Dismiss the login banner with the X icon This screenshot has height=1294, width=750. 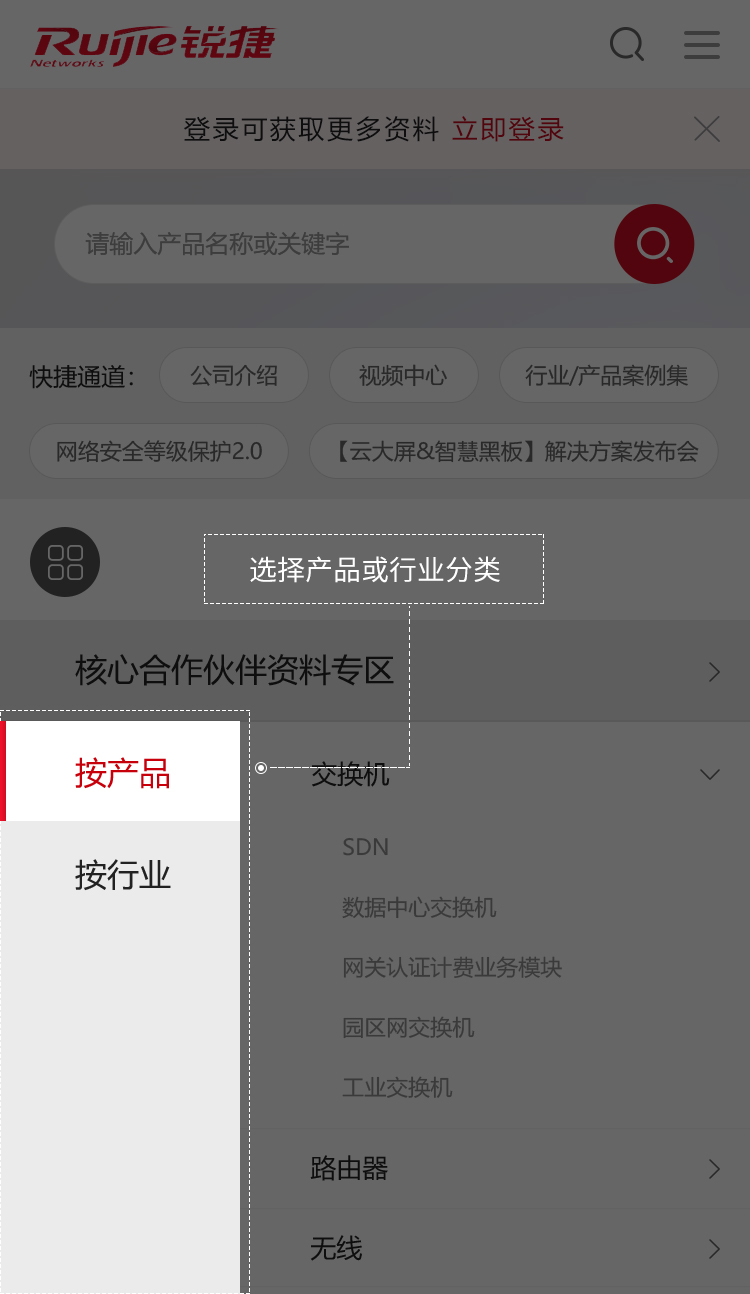point(706,128)
